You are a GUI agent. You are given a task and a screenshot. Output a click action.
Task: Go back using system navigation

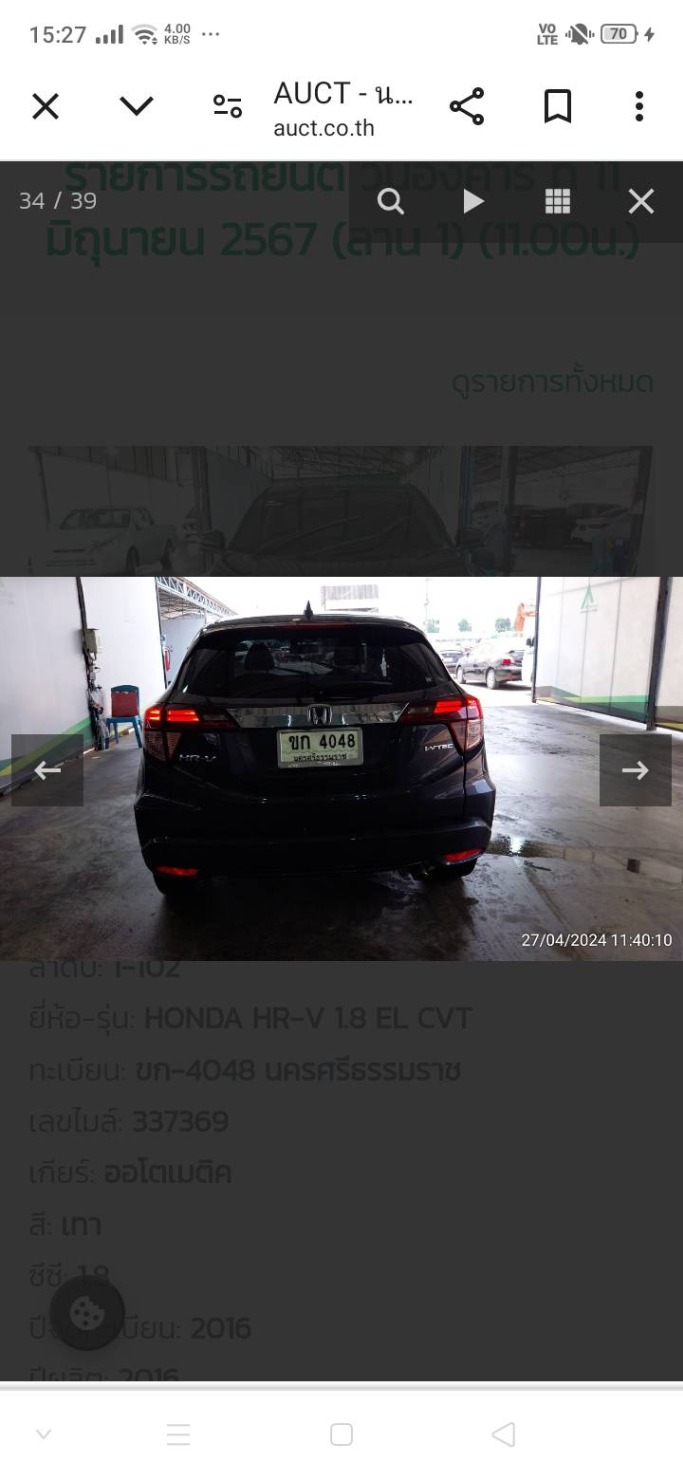[504, 1435]
